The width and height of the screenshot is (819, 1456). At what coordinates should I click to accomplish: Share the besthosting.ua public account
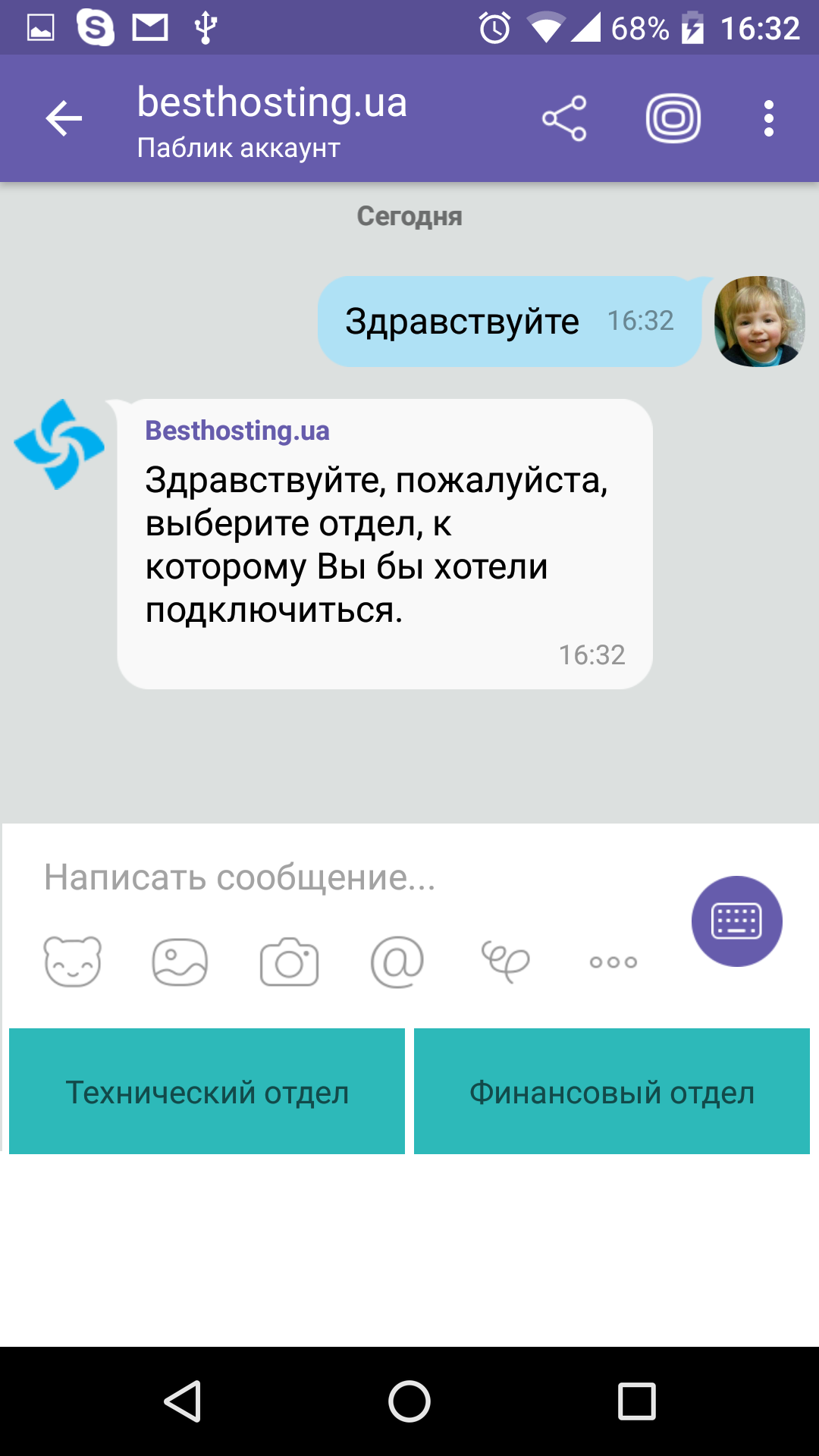coord(564,118)
